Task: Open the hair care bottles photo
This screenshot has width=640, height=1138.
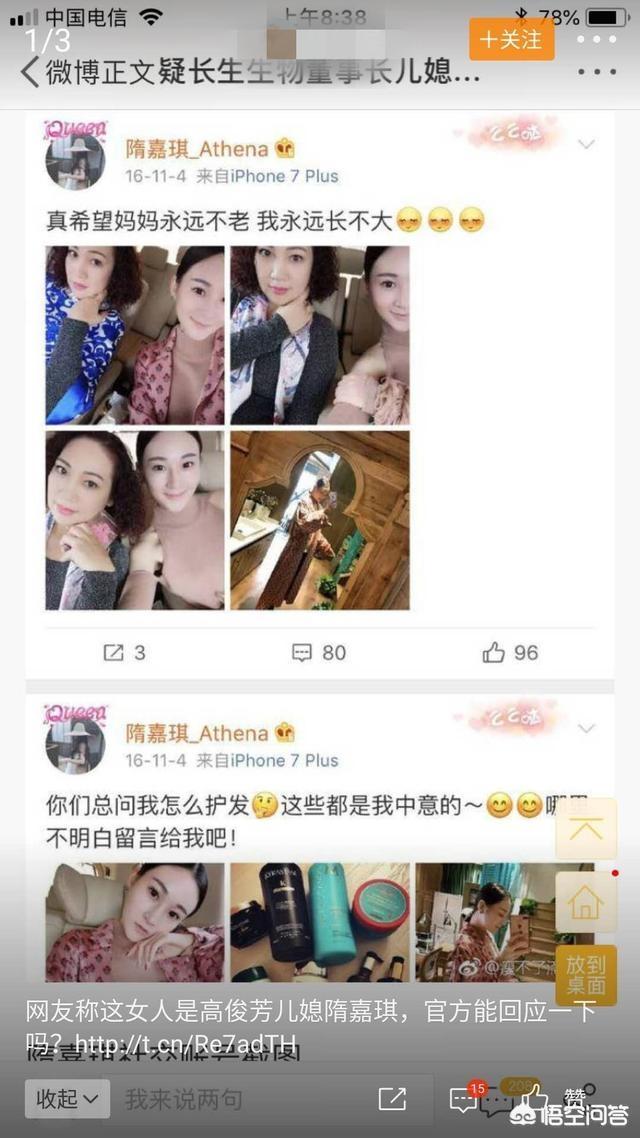Action: (320, 922)
